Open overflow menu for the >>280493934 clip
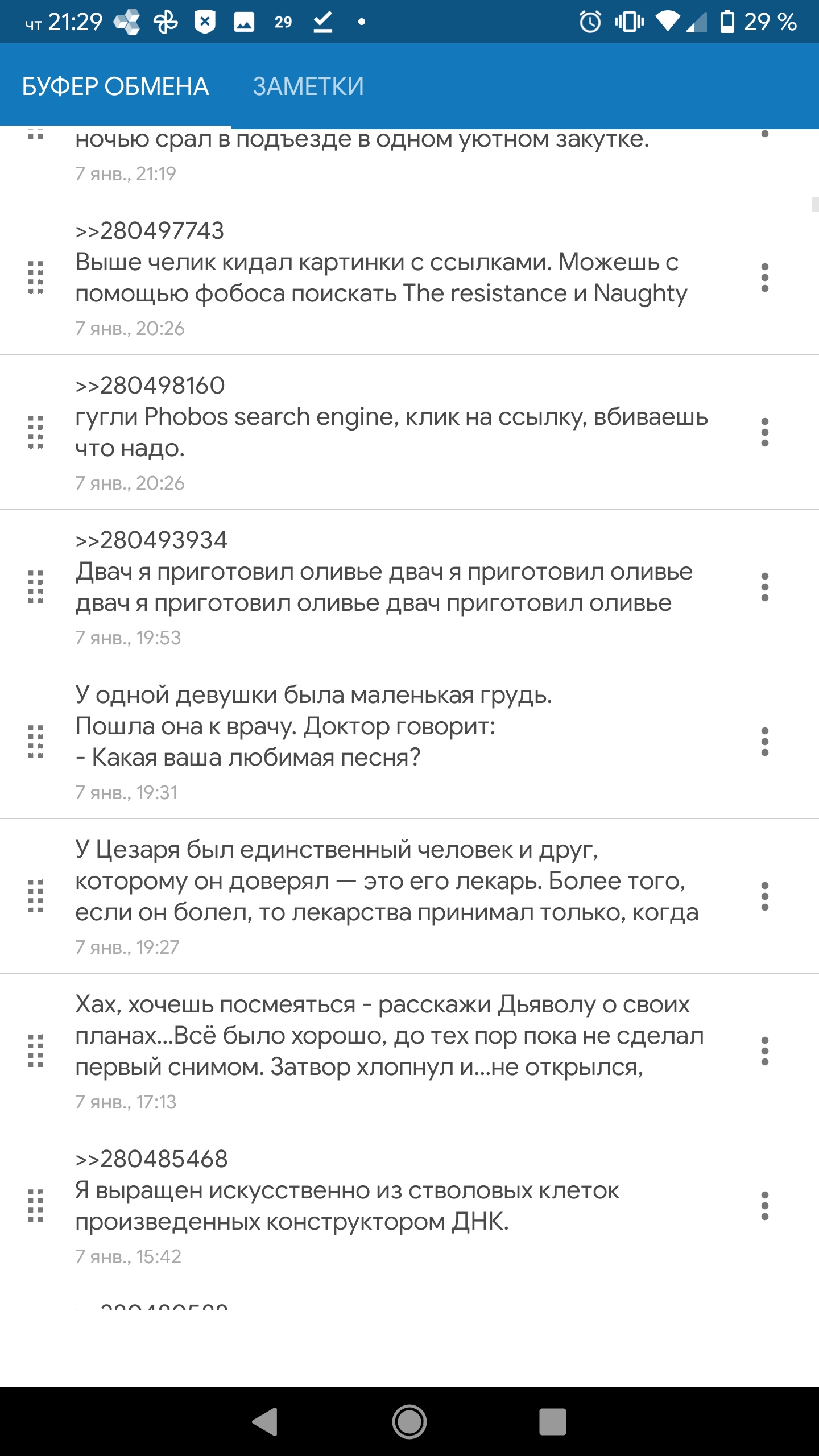The image size is (819, 1456). click(x=765, y=587)
